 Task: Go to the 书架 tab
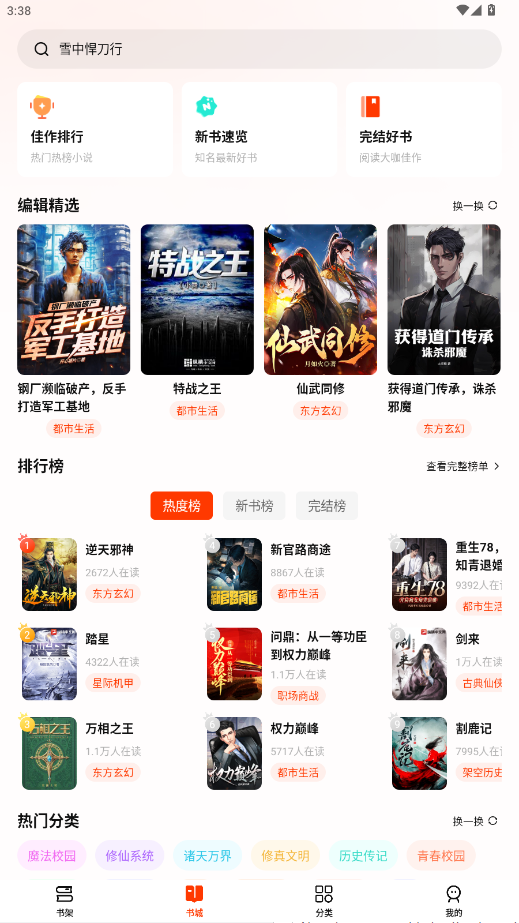(65, 901)
